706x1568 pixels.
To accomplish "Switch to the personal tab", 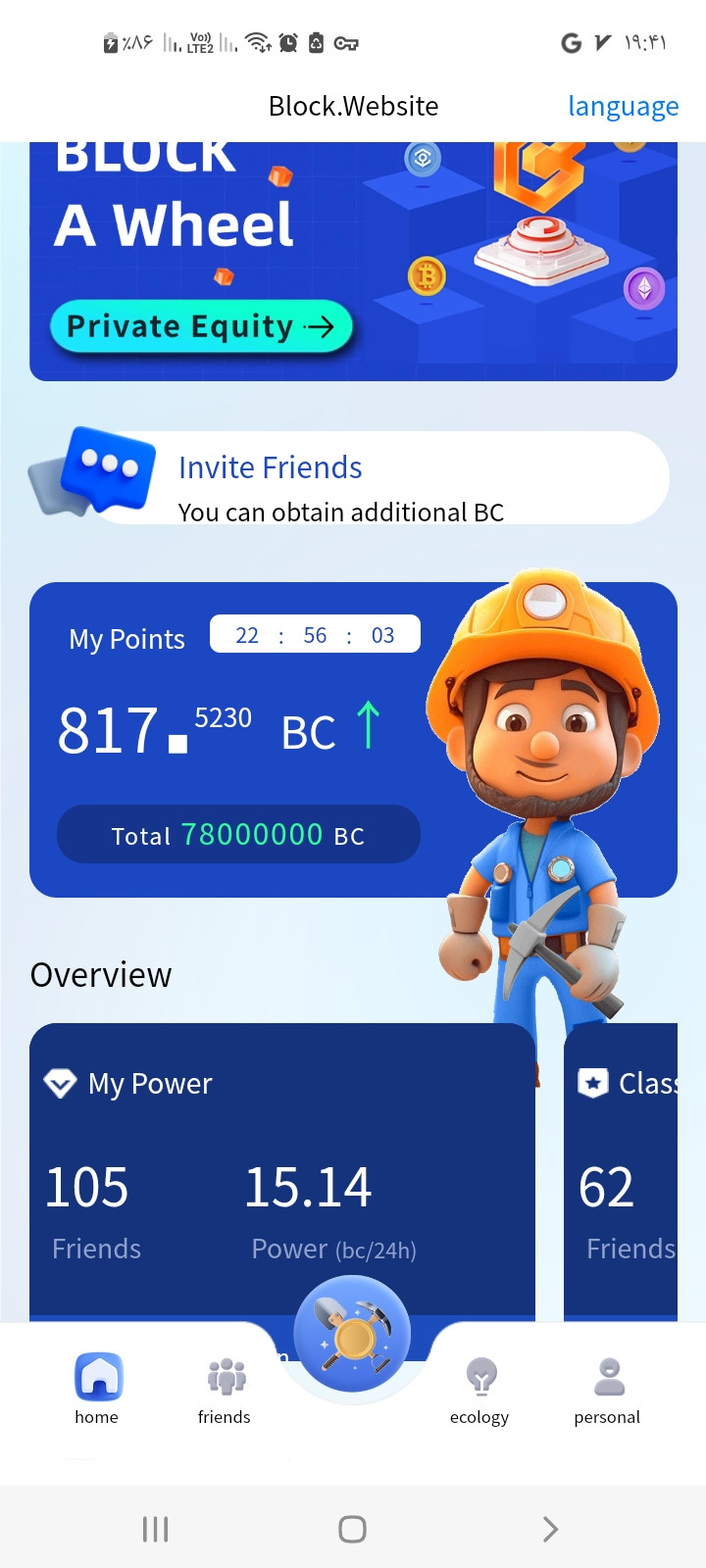I will pos(607,1389).
